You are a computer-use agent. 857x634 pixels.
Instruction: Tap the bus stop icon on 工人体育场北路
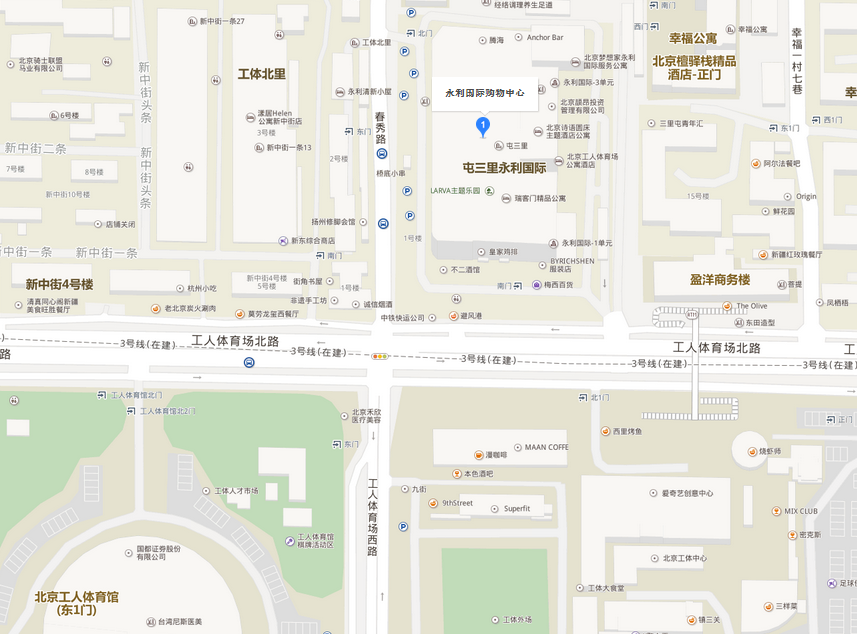coord(249,362)
